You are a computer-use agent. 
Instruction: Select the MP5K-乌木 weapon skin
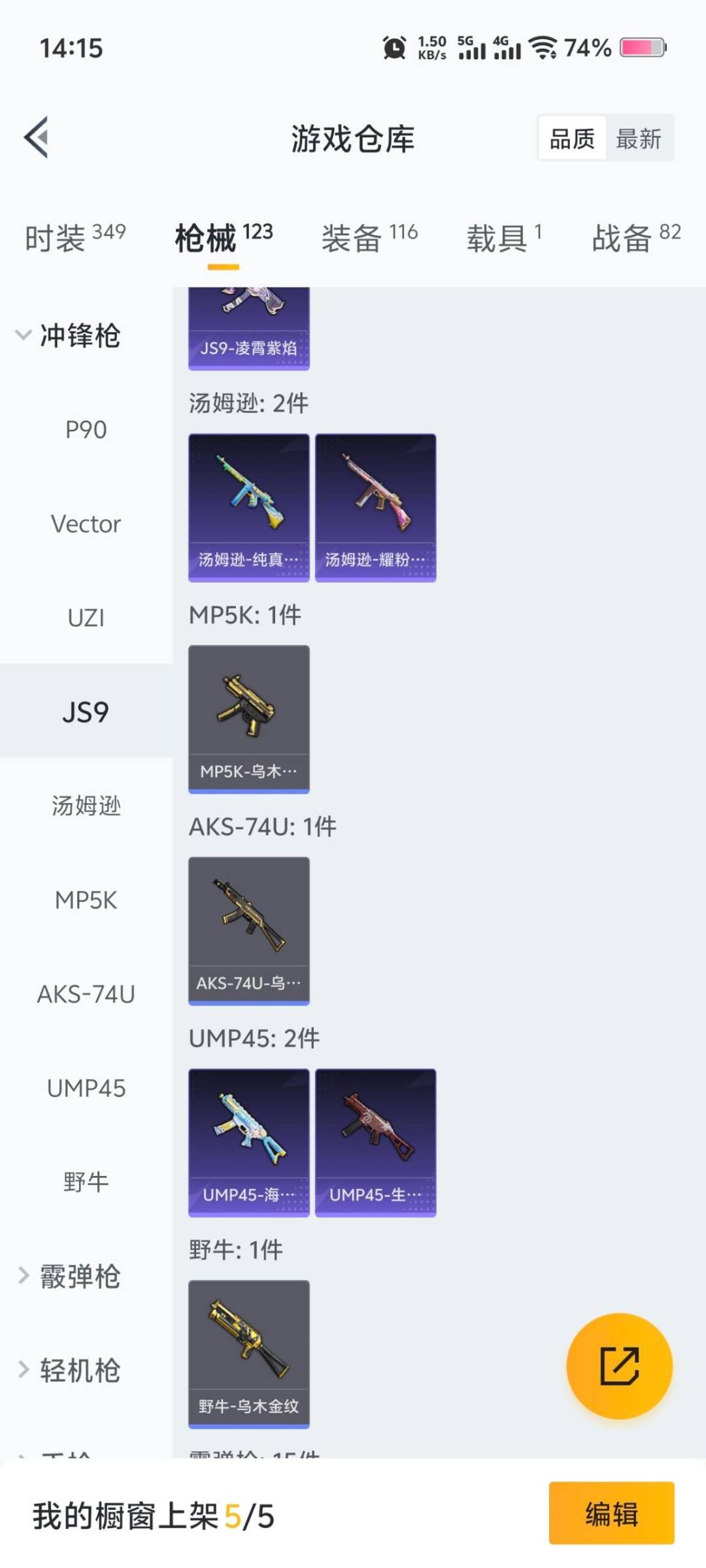pyautogui.click(x=248, y=719)
